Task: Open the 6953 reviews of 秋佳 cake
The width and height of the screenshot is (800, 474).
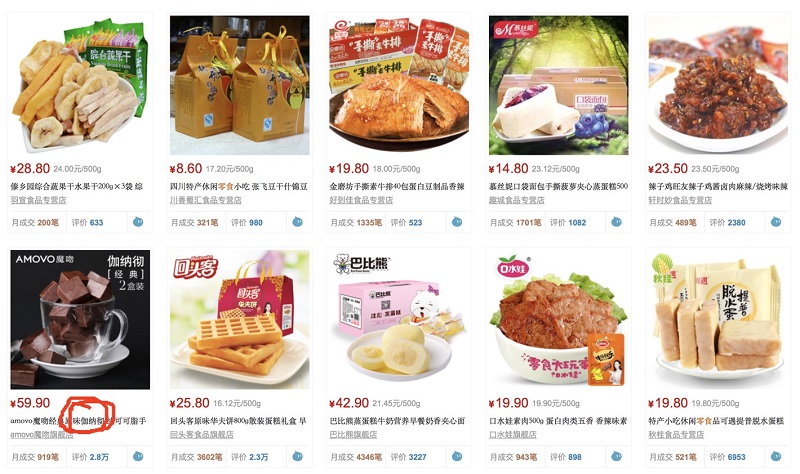Action: [x=736, y=457]
